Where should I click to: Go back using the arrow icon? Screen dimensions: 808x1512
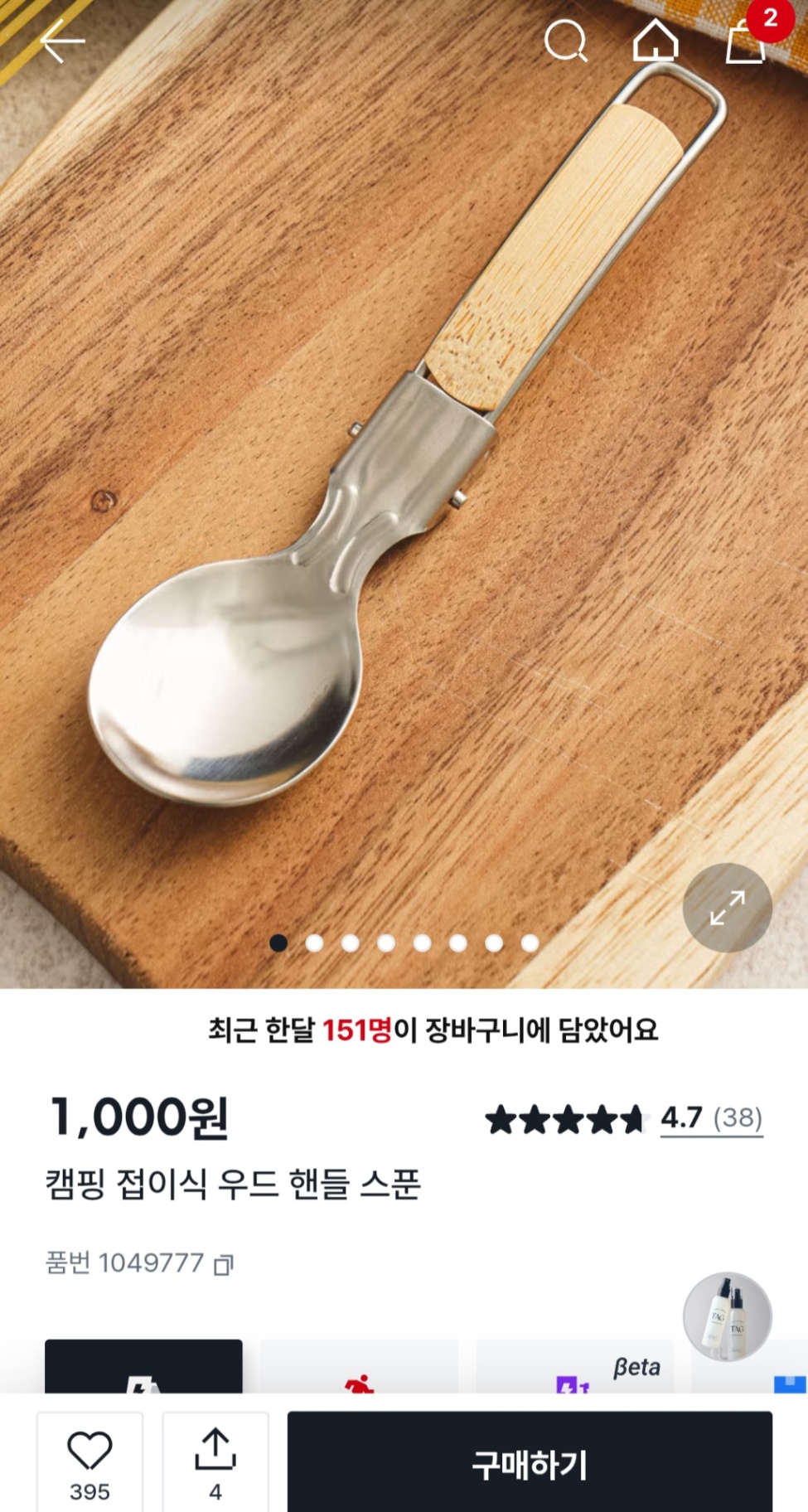pos(62,41)
